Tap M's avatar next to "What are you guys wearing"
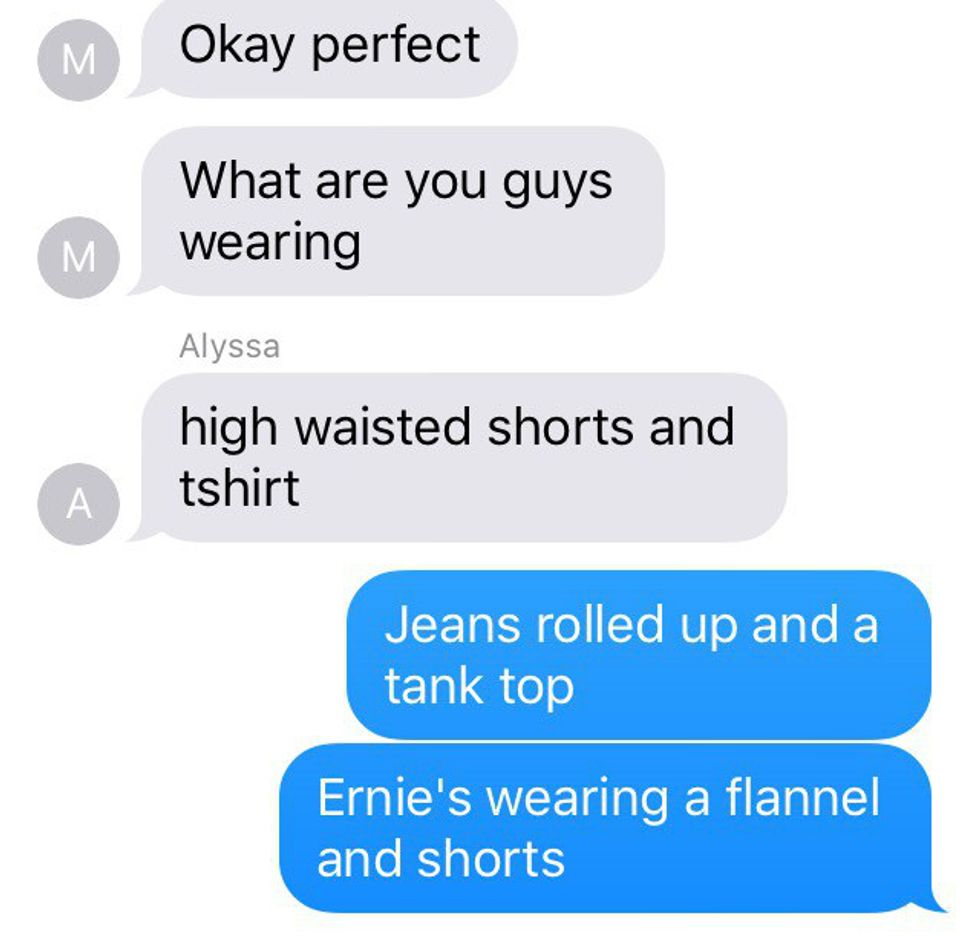This screenshot has height=942, width=980. [78, 257]
